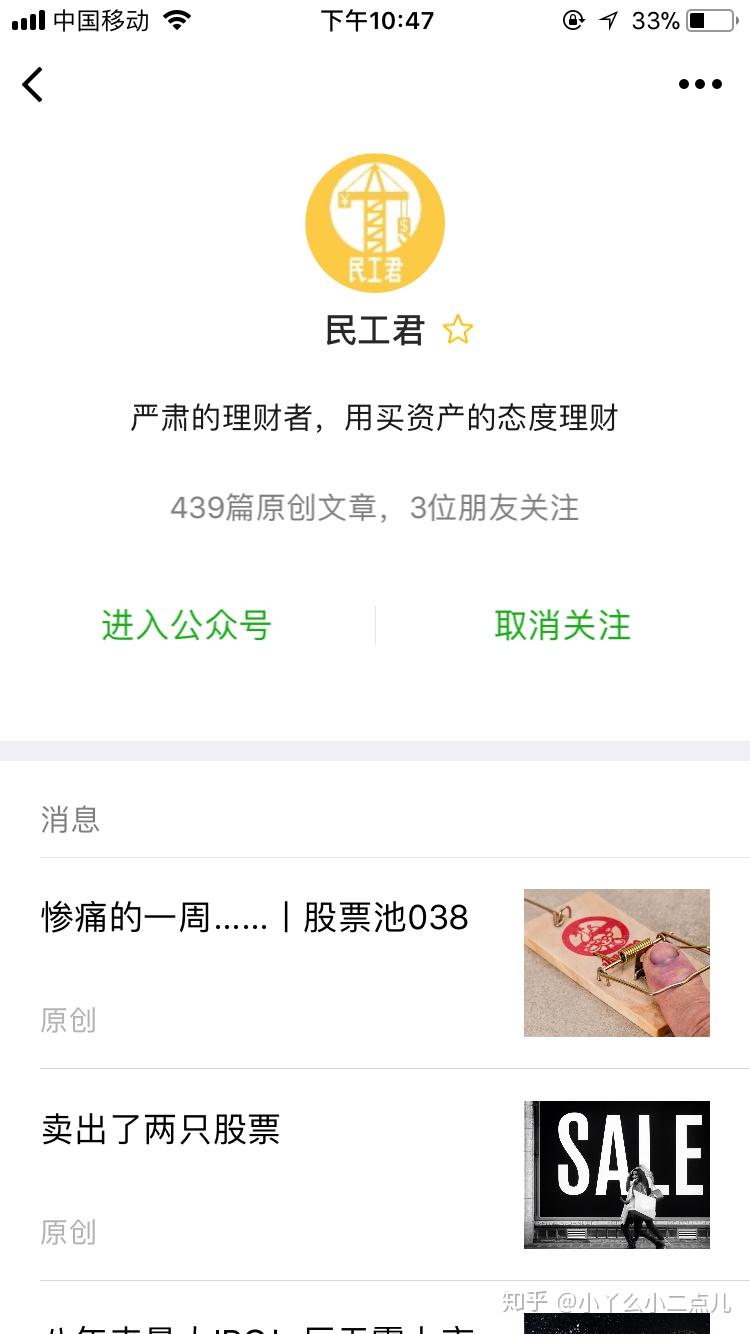Image resolution: width=750 pixels, height=1334 pixels.
Task: Open the article 惨痛的一周……丨股票池038
Action: pyautogui.click(x=255, y=918)
